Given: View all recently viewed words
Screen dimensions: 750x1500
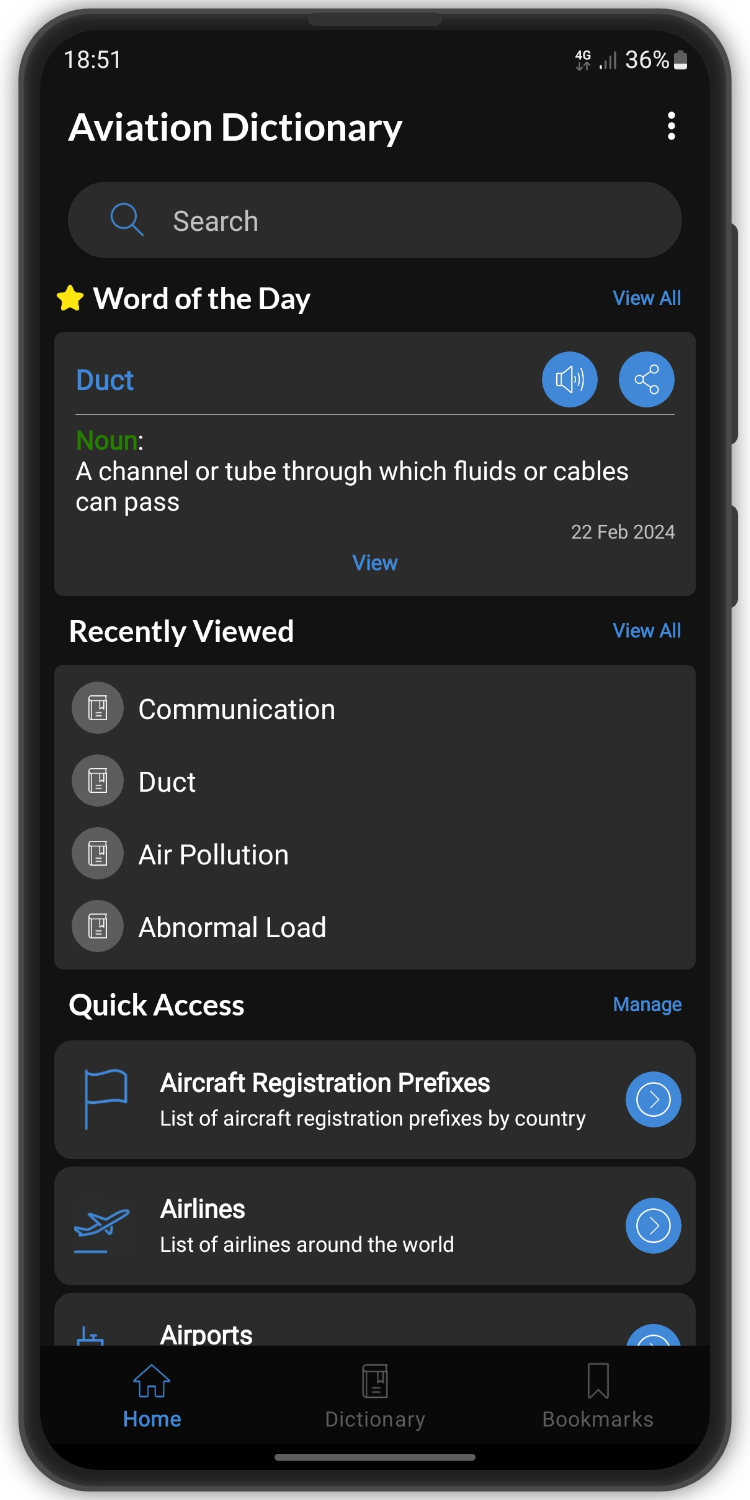Looking at the screenshot, I should point(647,631).
